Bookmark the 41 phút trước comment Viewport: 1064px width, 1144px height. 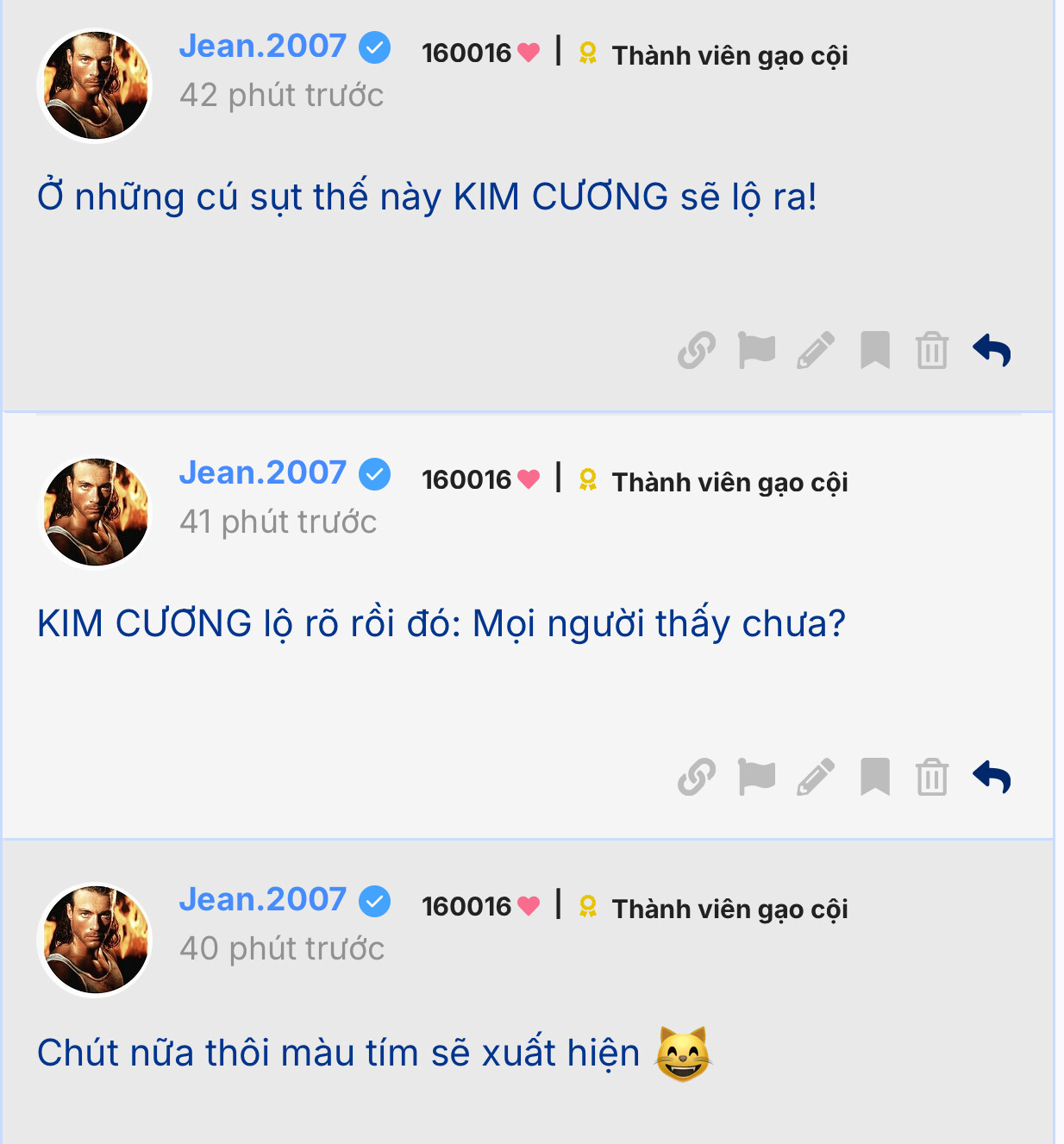[x=875, y=777]
